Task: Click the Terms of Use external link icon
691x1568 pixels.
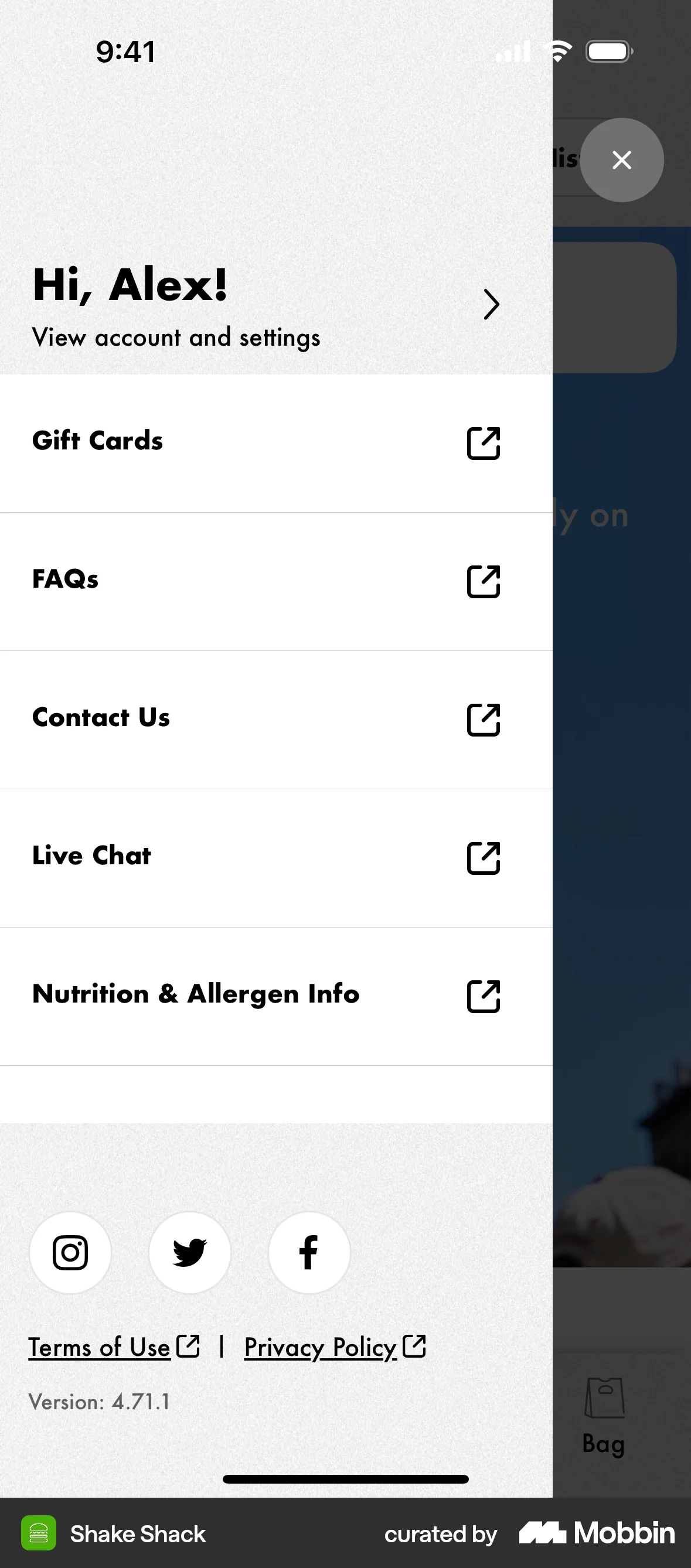Action: click(x=189, y=1346)
